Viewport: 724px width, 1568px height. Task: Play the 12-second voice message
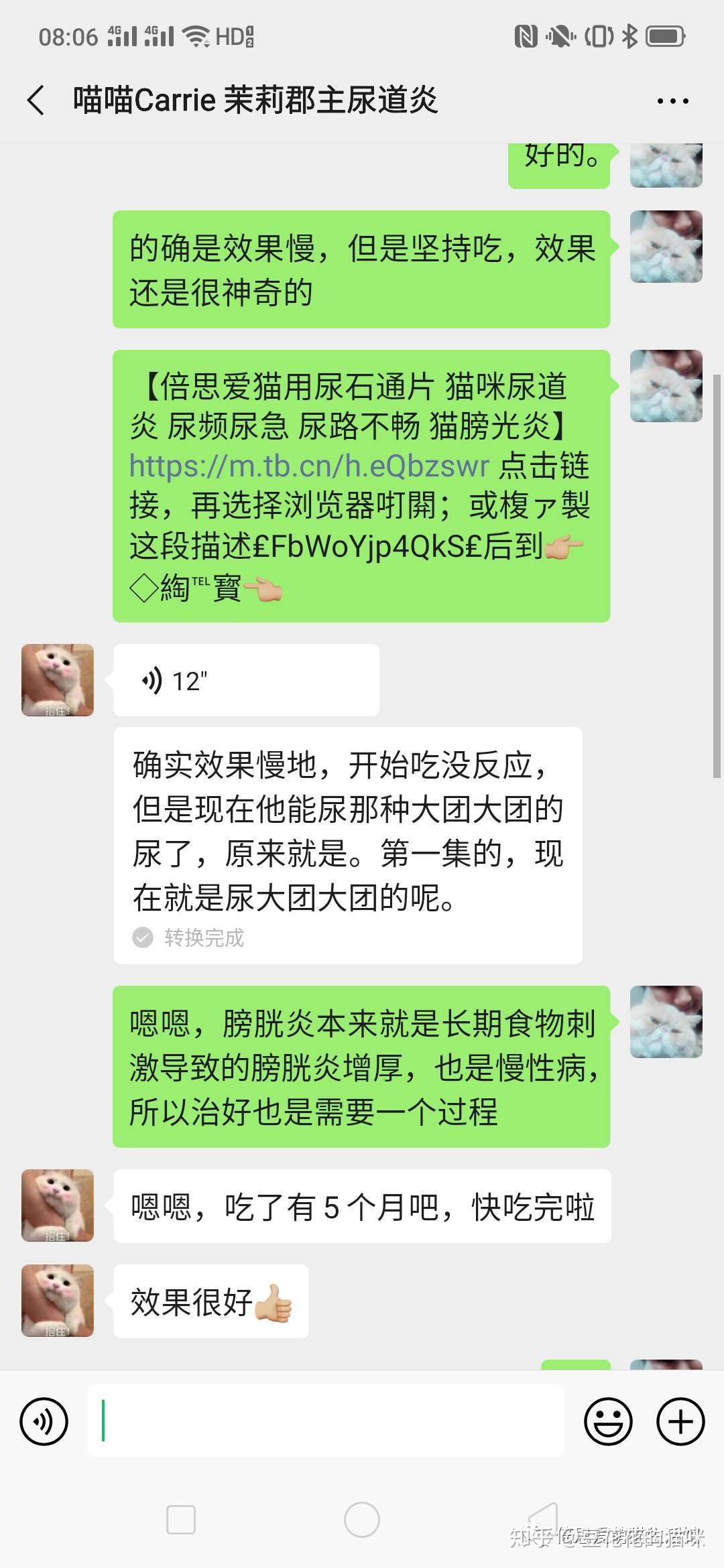click(246, 680)
